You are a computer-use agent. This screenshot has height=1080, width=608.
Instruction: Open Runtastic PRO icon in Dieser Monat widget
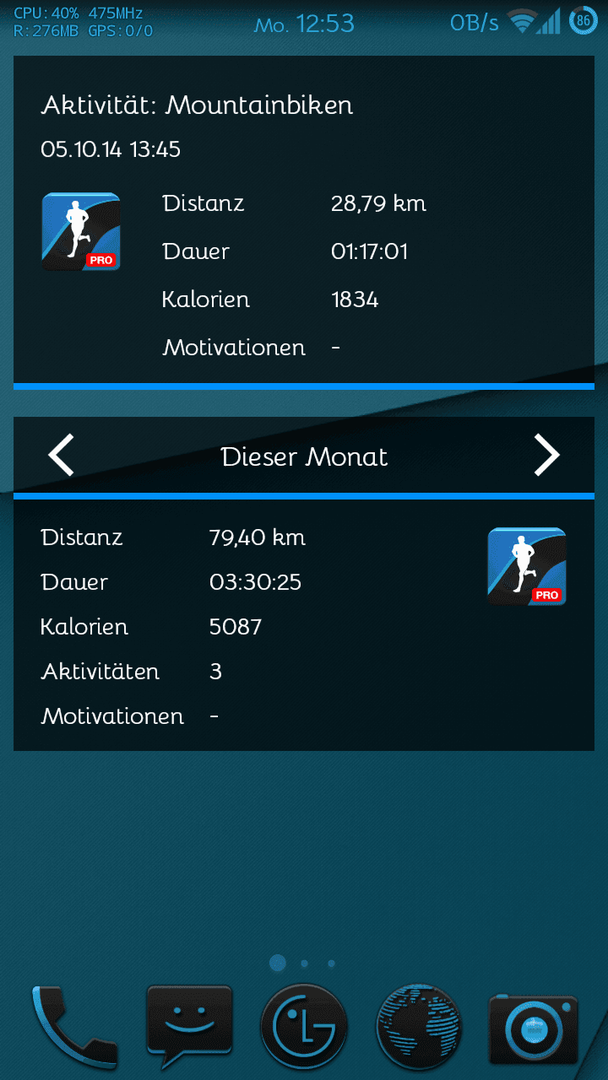click(527, 566)
